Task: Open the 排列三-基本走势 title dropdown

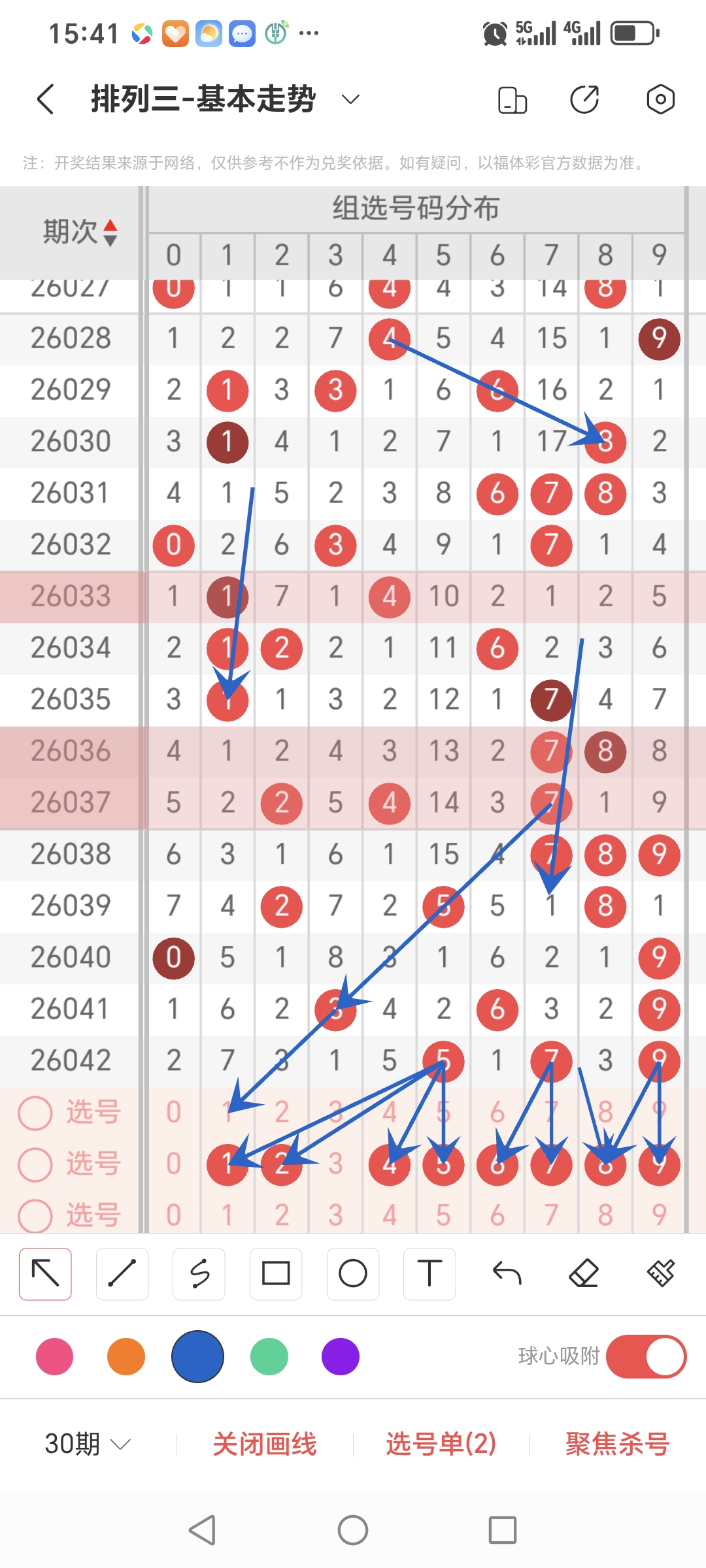Action: coord(349,99)
